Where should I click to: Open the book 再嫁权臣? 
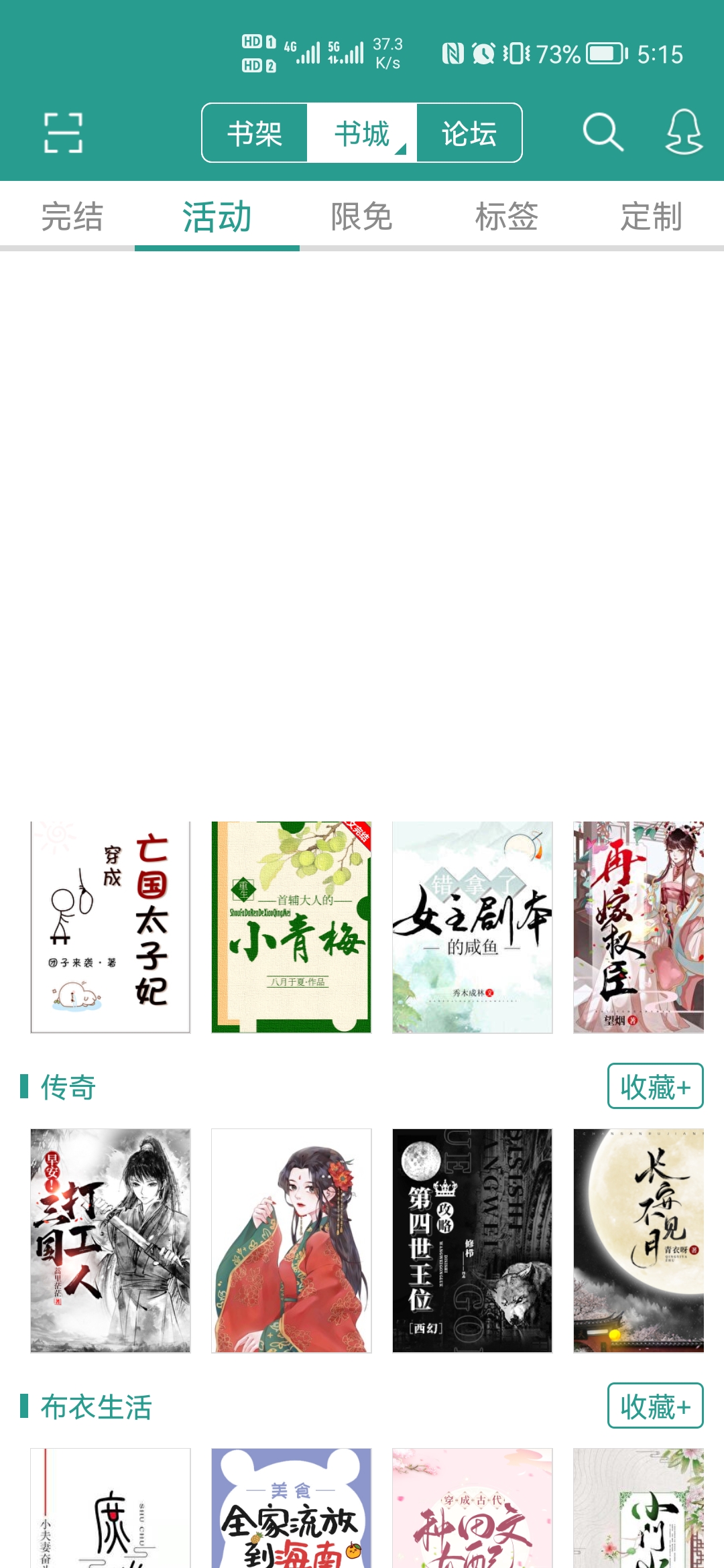638,927
